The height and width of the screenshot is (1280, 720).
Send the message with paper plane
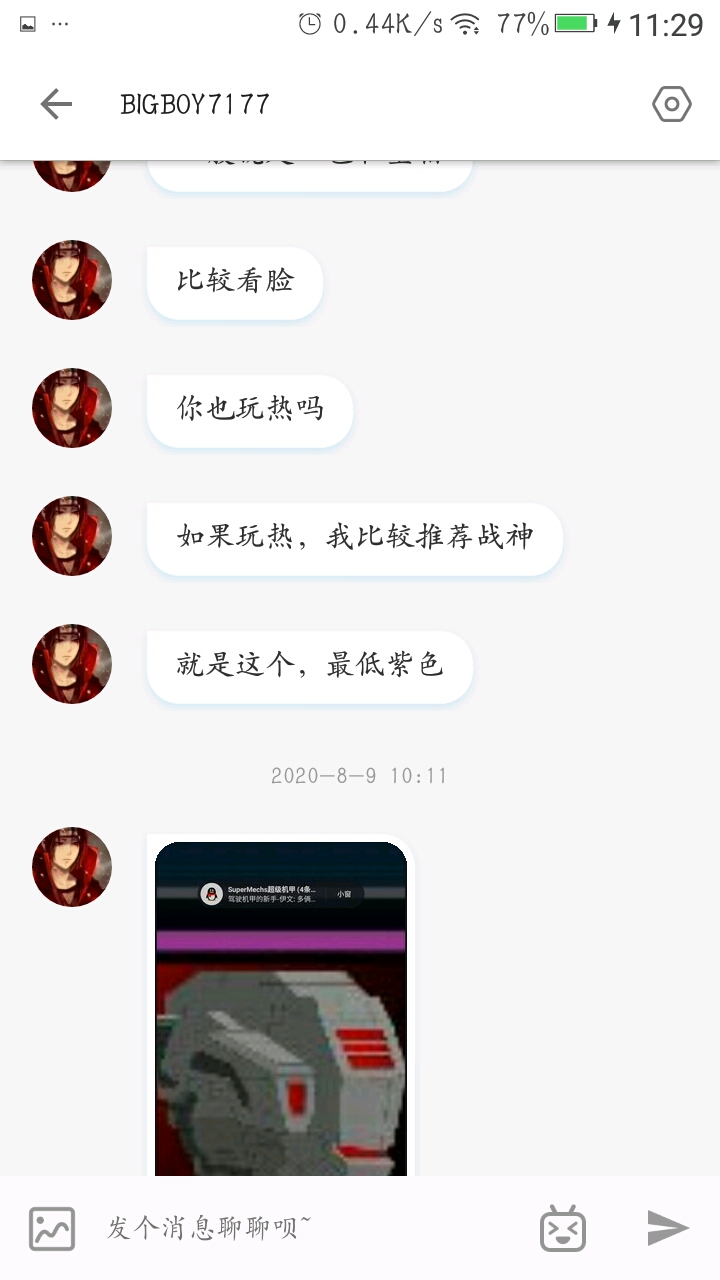coord(668,1228)
